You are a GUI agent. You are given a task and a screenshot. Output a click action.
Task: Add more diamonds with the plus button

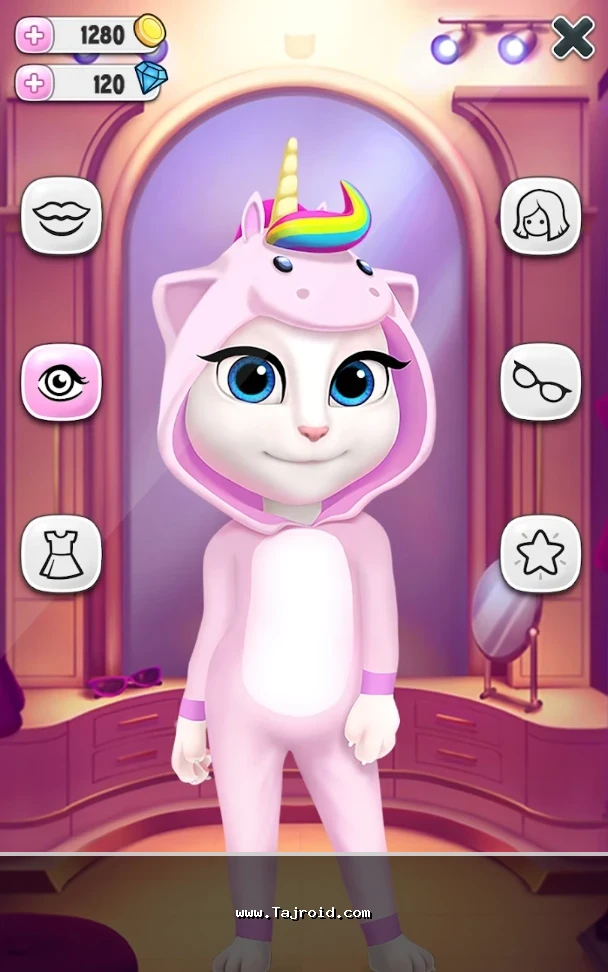coord(35,83)
